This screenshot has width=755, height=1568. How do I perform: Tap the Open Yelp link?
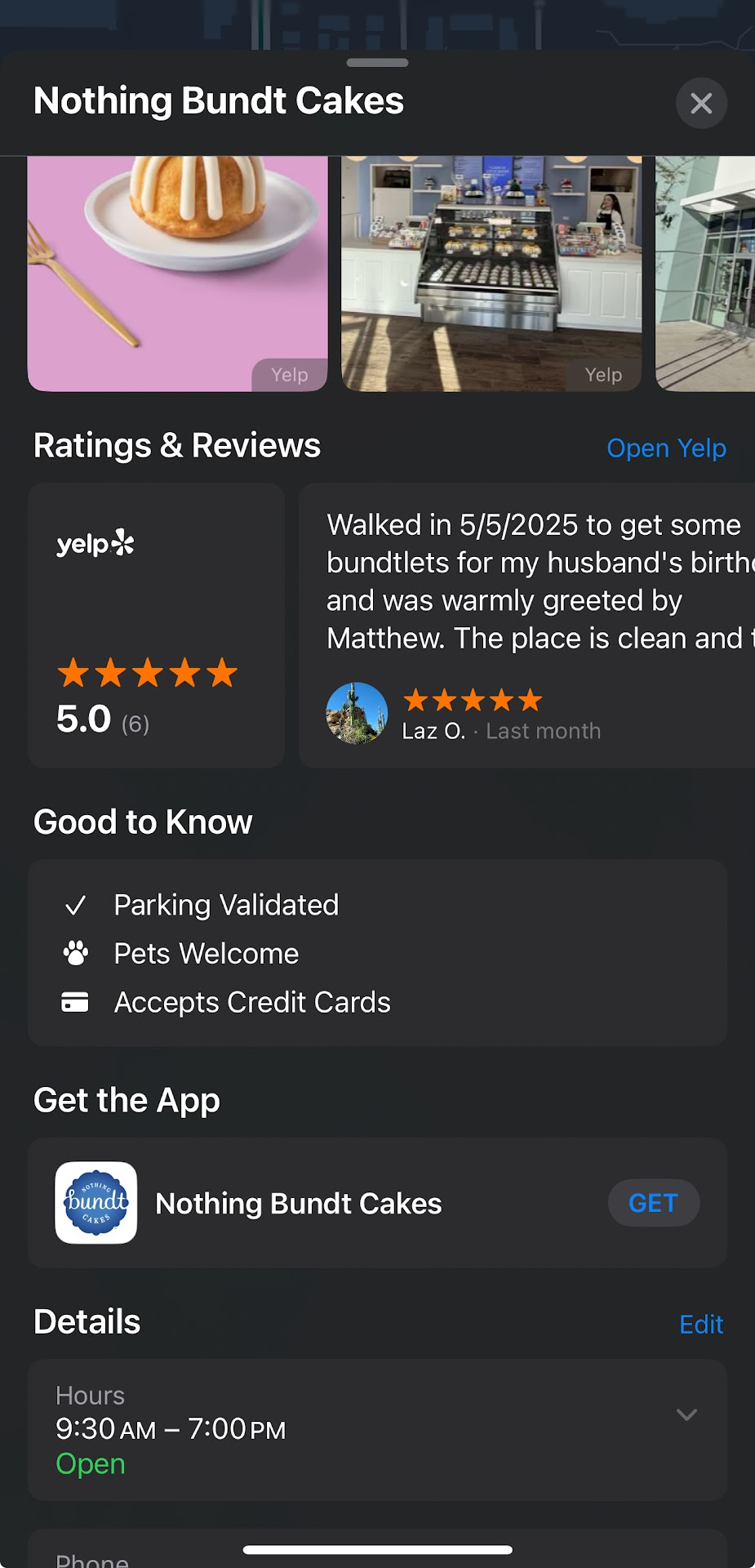pyautogui.click(x=666, y=448)
